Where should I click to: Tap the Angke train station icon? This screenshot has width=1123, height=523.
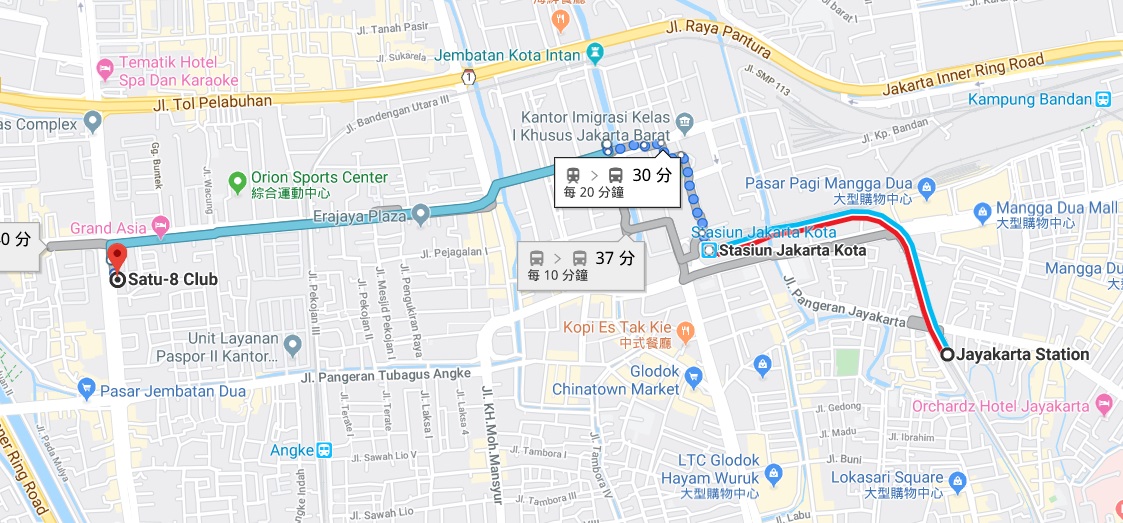click(x=324, y=451)
